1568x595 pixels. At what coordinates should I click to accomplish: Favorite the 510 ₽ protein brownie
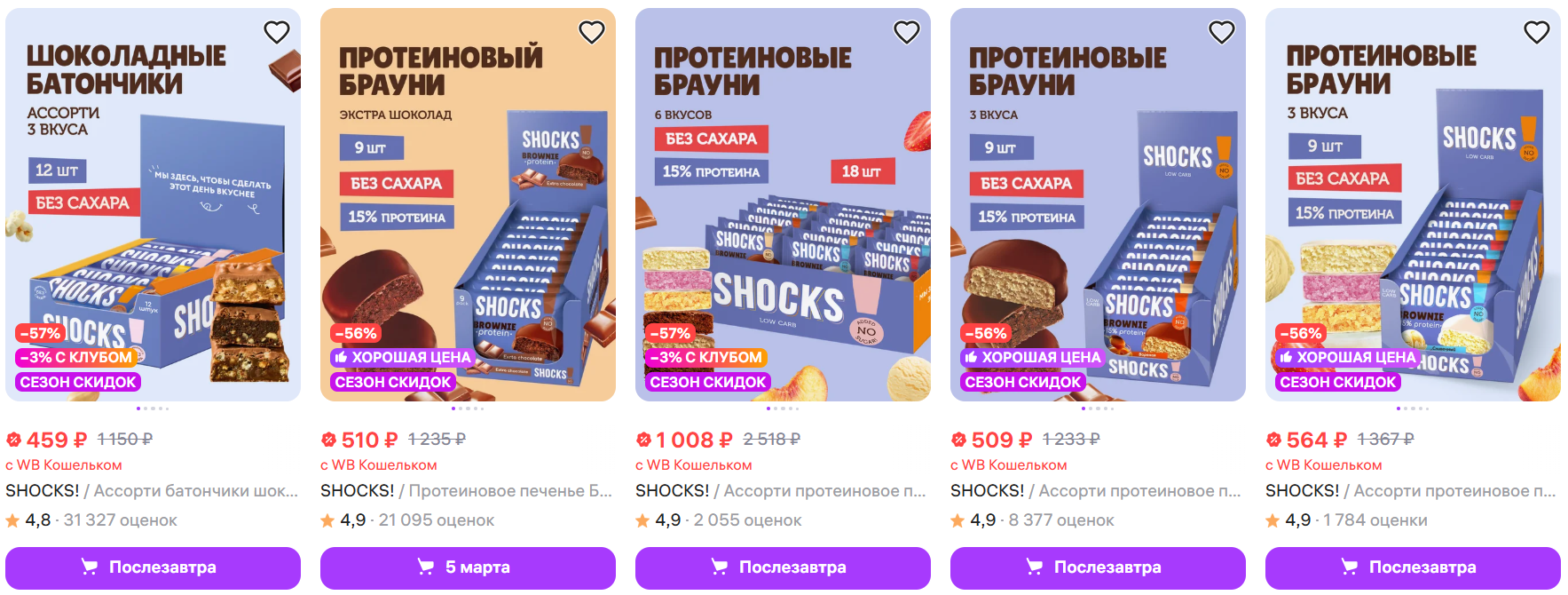592,33
